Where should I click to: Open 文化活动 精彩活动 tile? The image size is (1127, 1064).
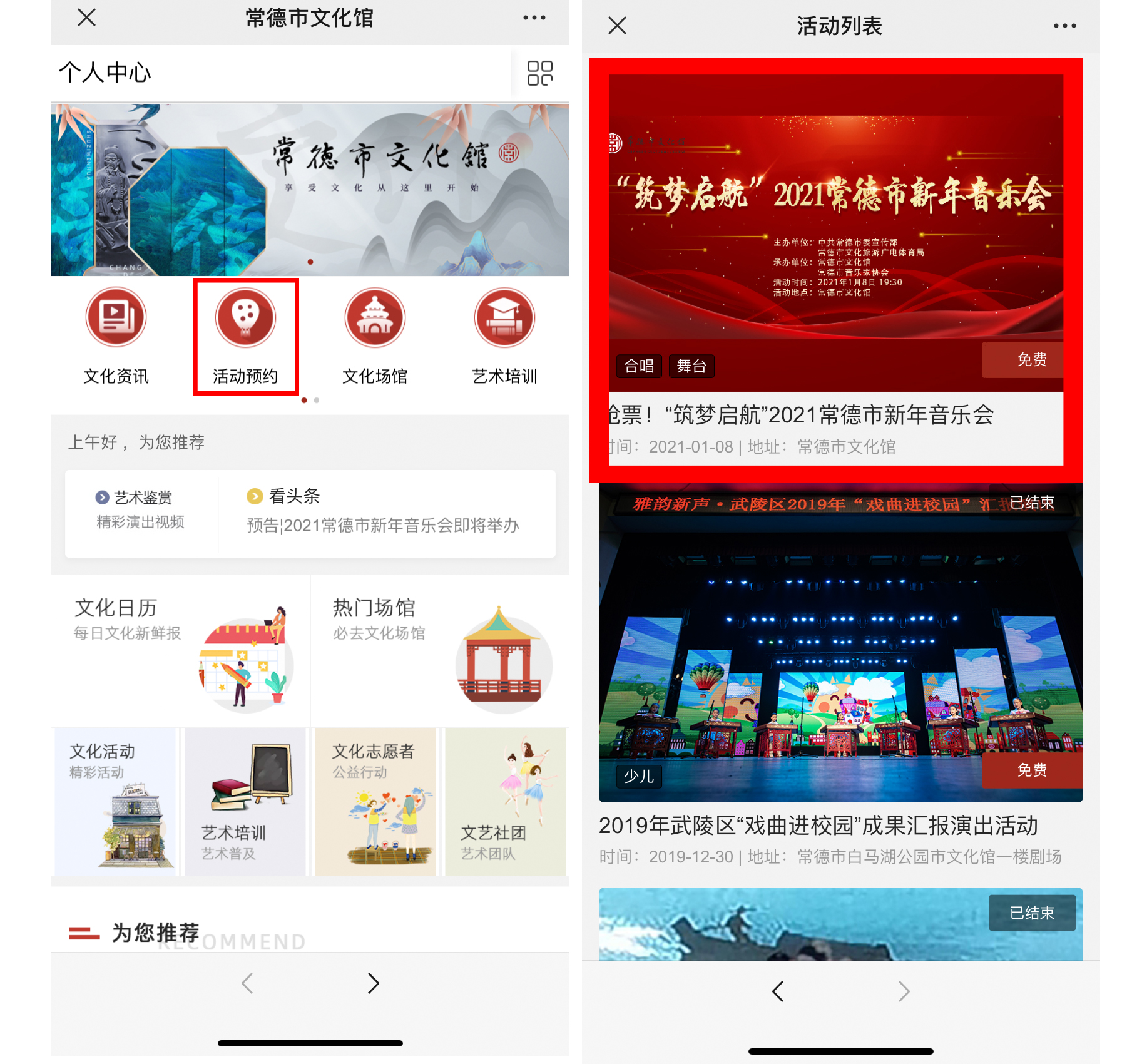point(116,801)
